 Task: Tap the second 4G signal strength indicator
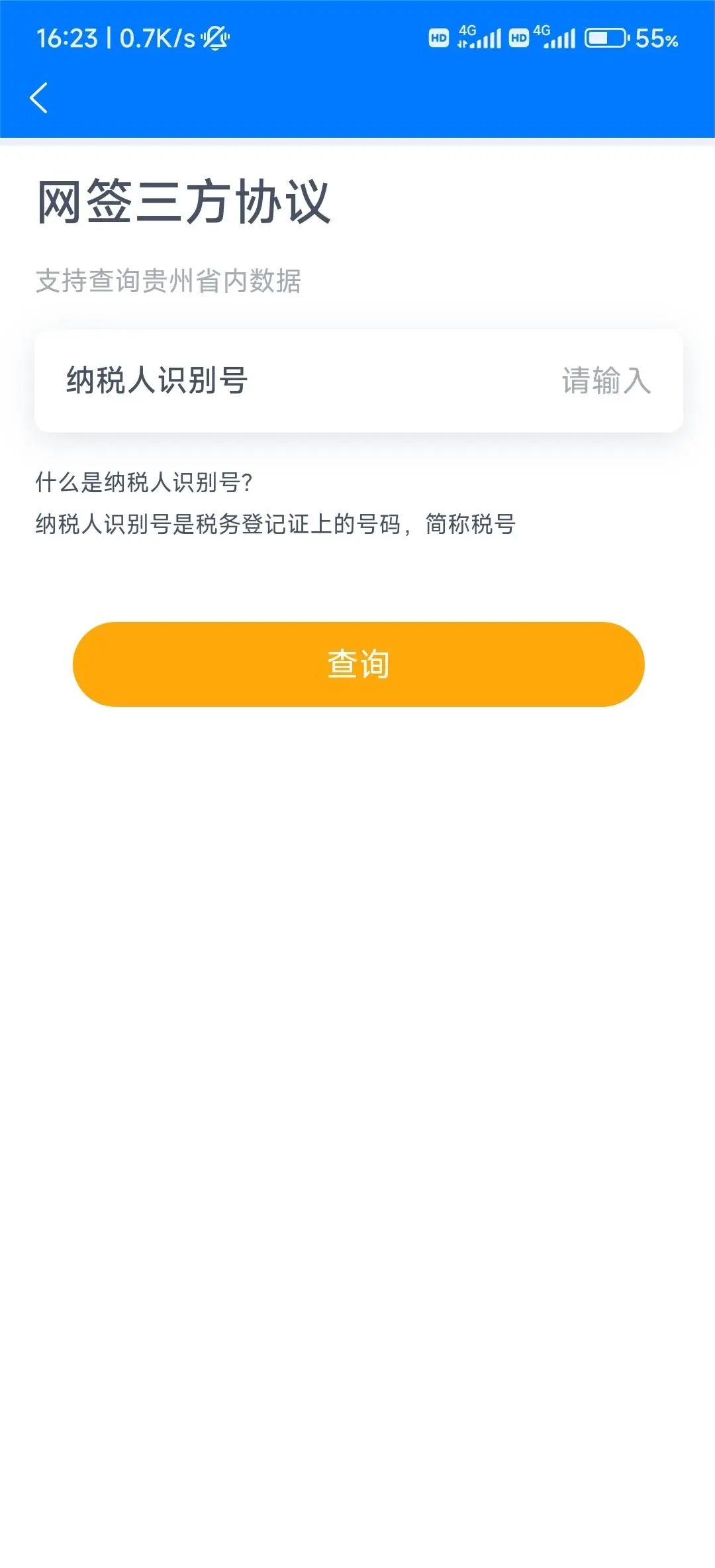click(558, 36)
